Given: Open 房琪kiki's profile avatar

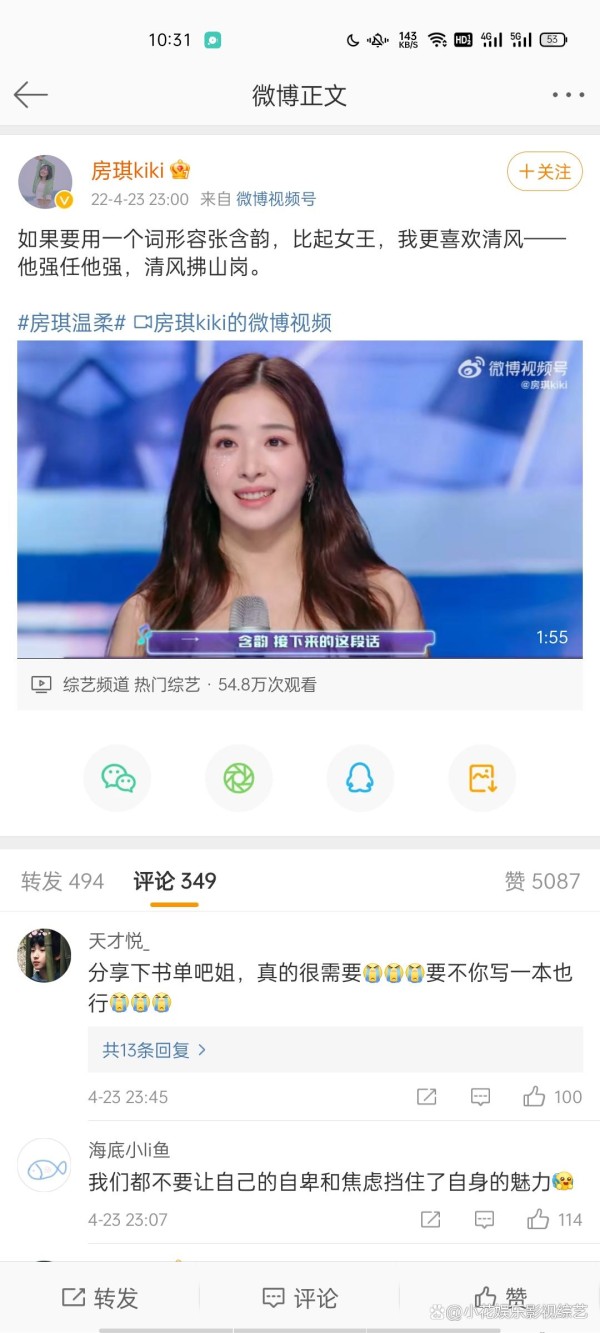Looking at the screenshot, I should (x=45, y=182).
